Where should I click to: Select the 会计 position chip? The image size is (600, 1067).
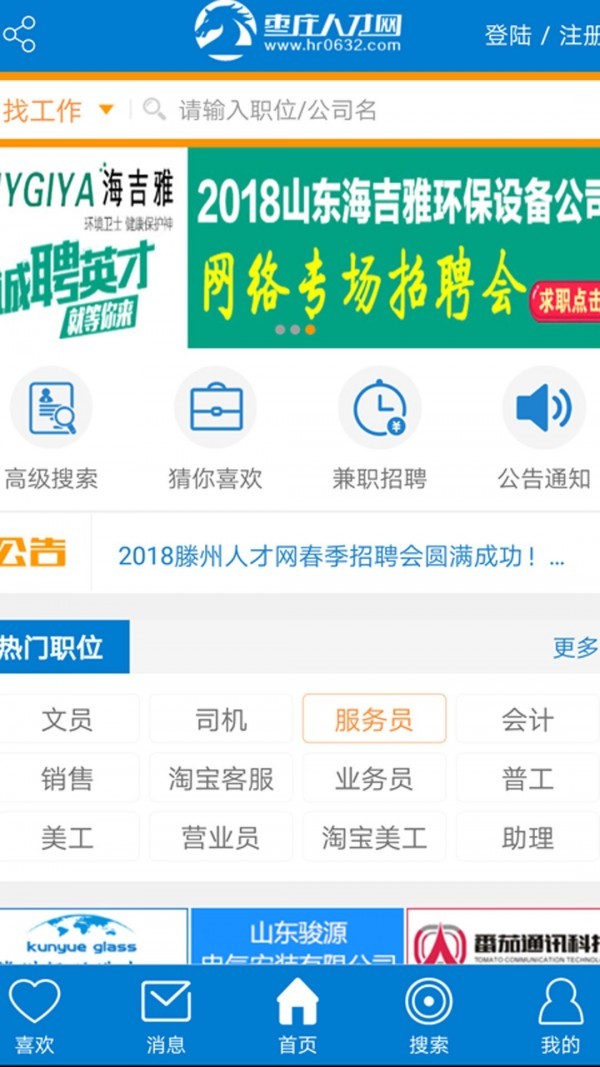point(527,719)
